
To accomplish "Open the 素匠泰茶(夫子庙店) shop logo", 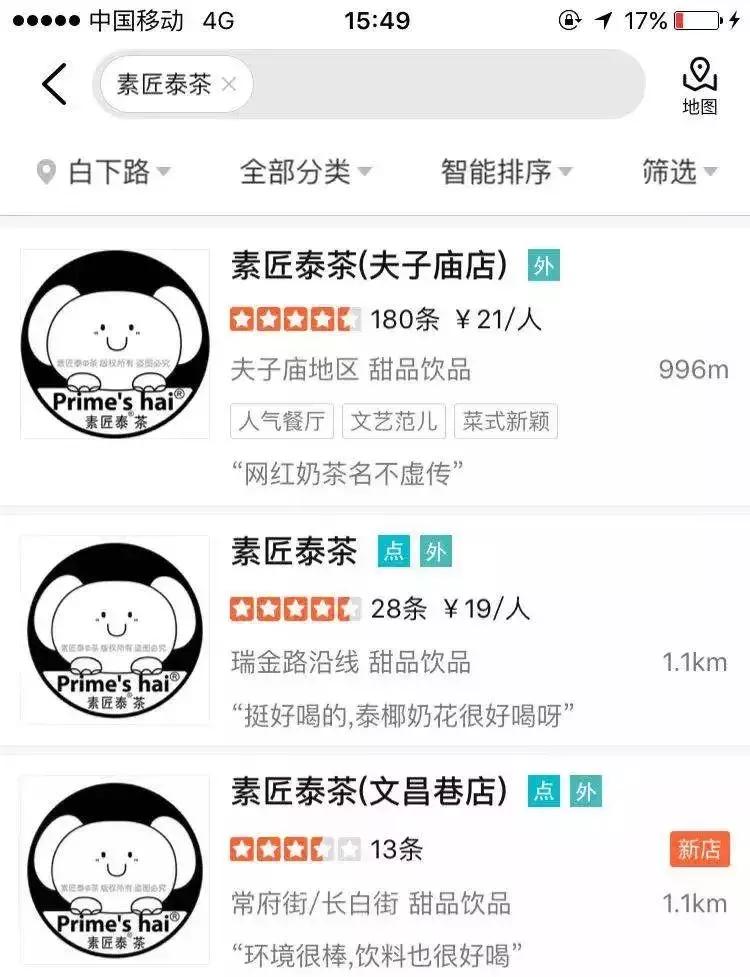I will [x=115, y=343].
